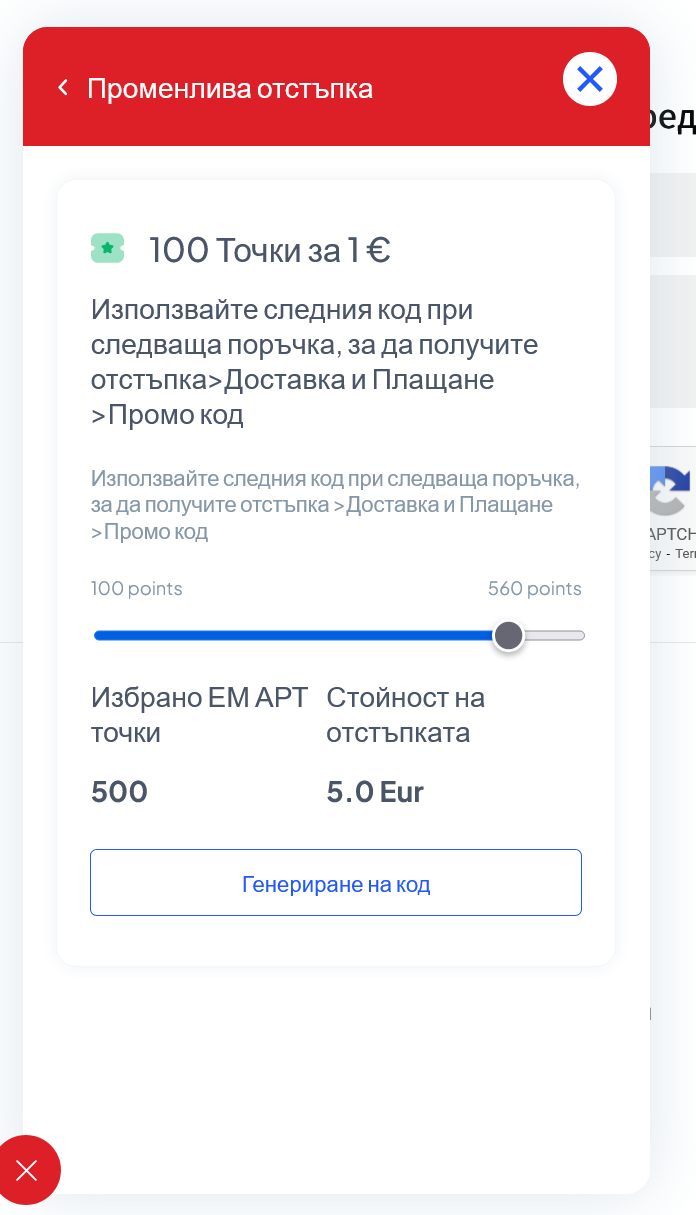
Task: Tap the points slider handle
Action: pos(509,635)
